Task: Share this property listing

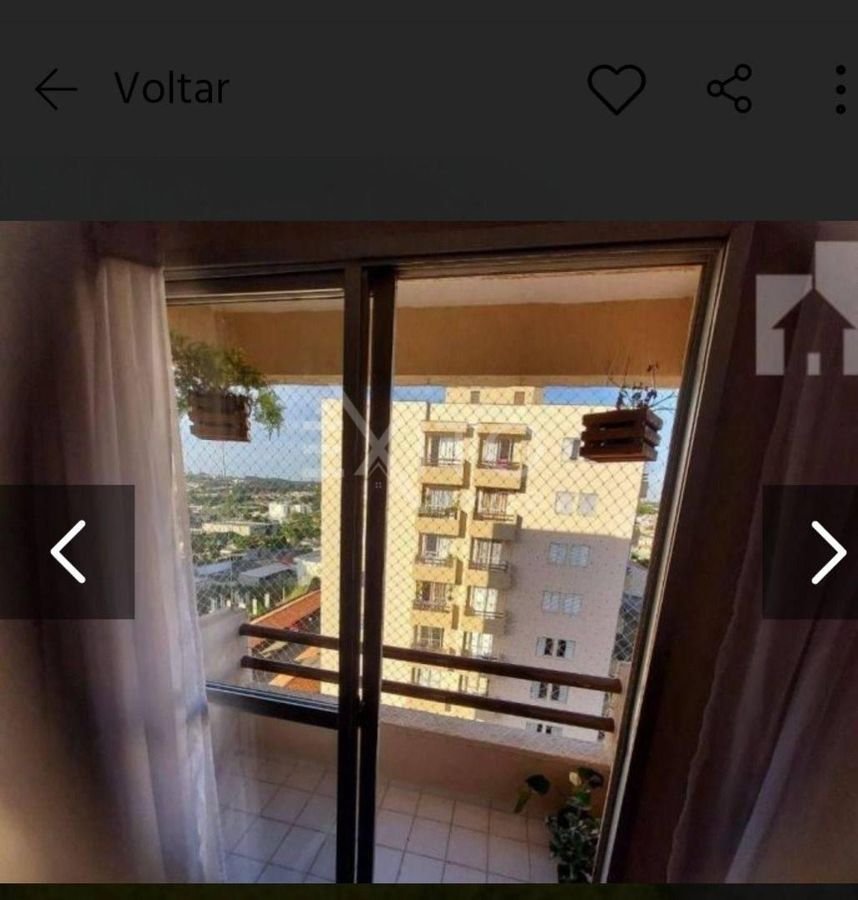Action: [730, 89]
